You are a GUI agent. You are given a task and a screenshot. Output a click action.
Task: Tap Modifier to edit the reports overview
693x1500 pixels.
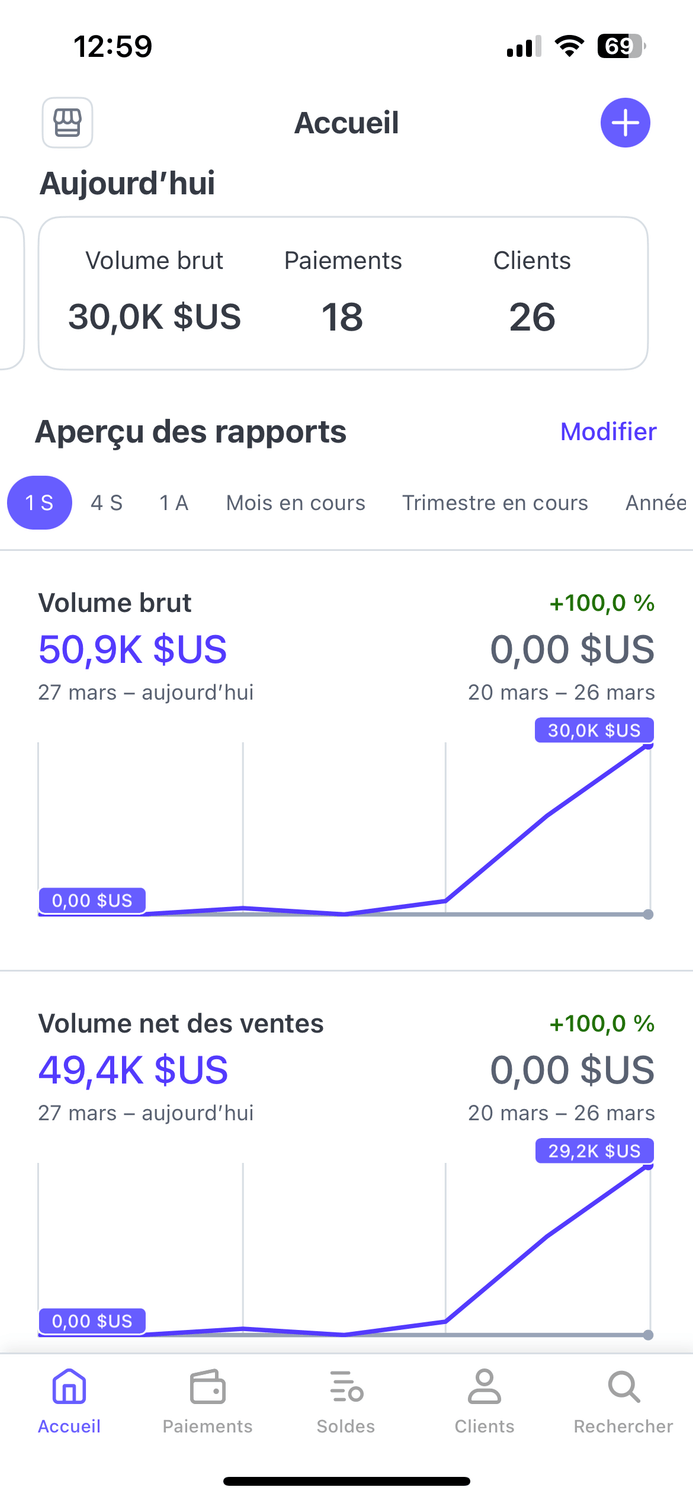tap(608, 432)
